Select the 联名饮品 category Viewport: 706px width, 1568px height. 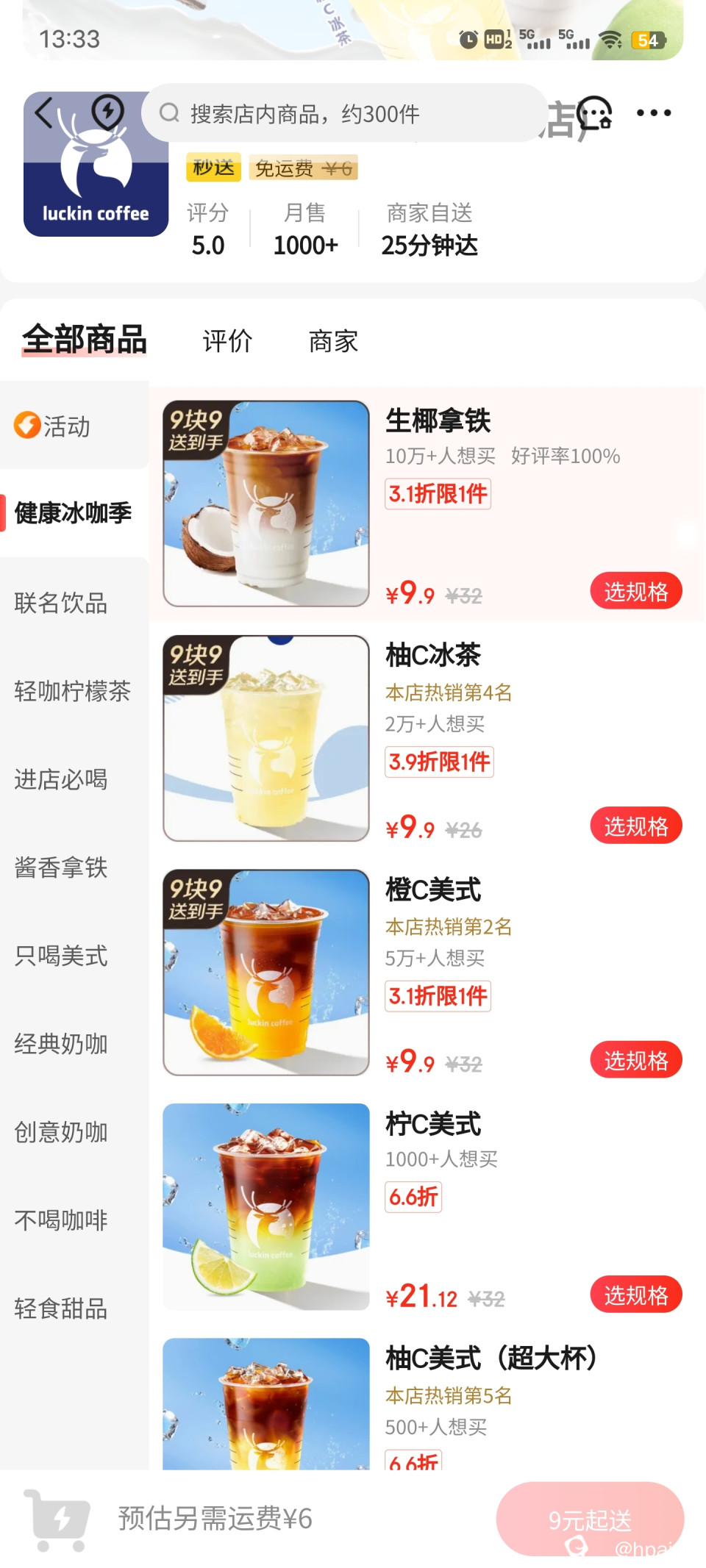[61, 603]
